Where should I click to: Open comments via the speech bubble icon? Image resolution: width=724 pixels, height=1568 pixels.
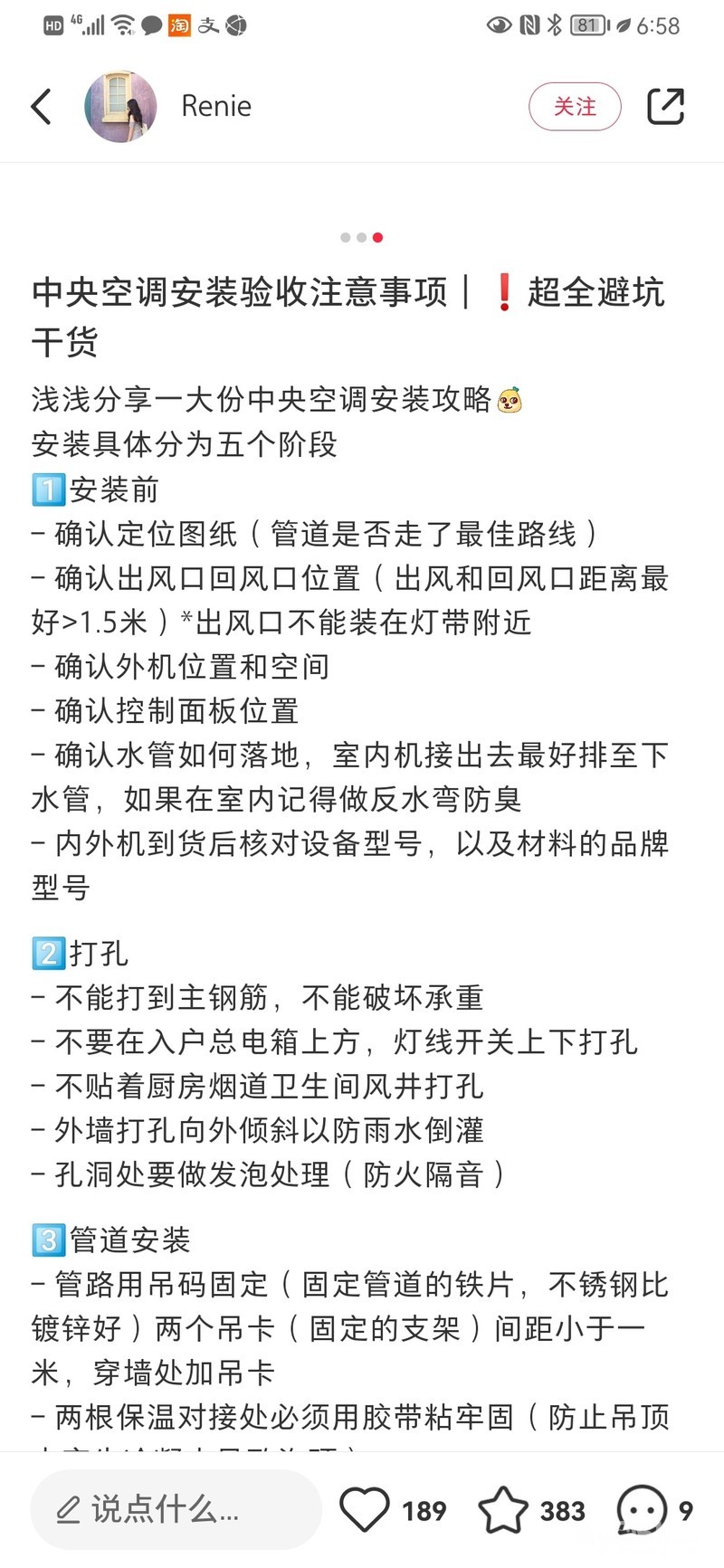[x=641, y=1509]
